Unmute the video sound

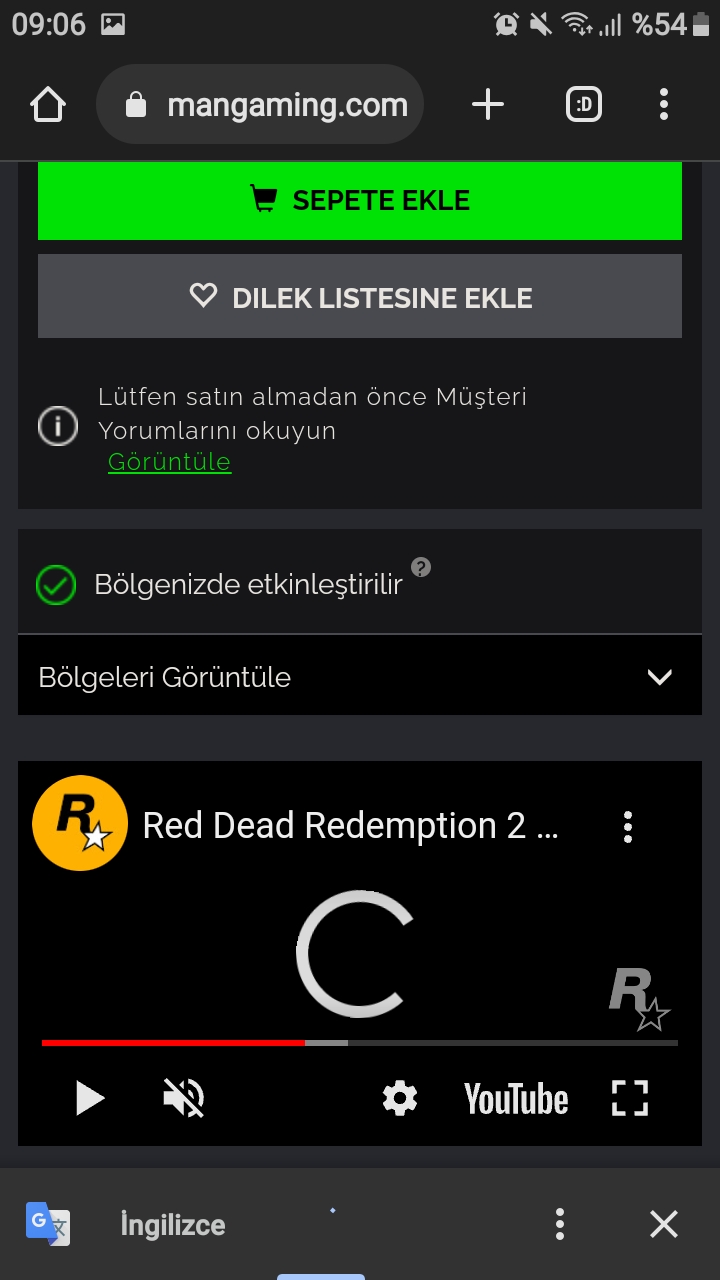[184, 1099]
